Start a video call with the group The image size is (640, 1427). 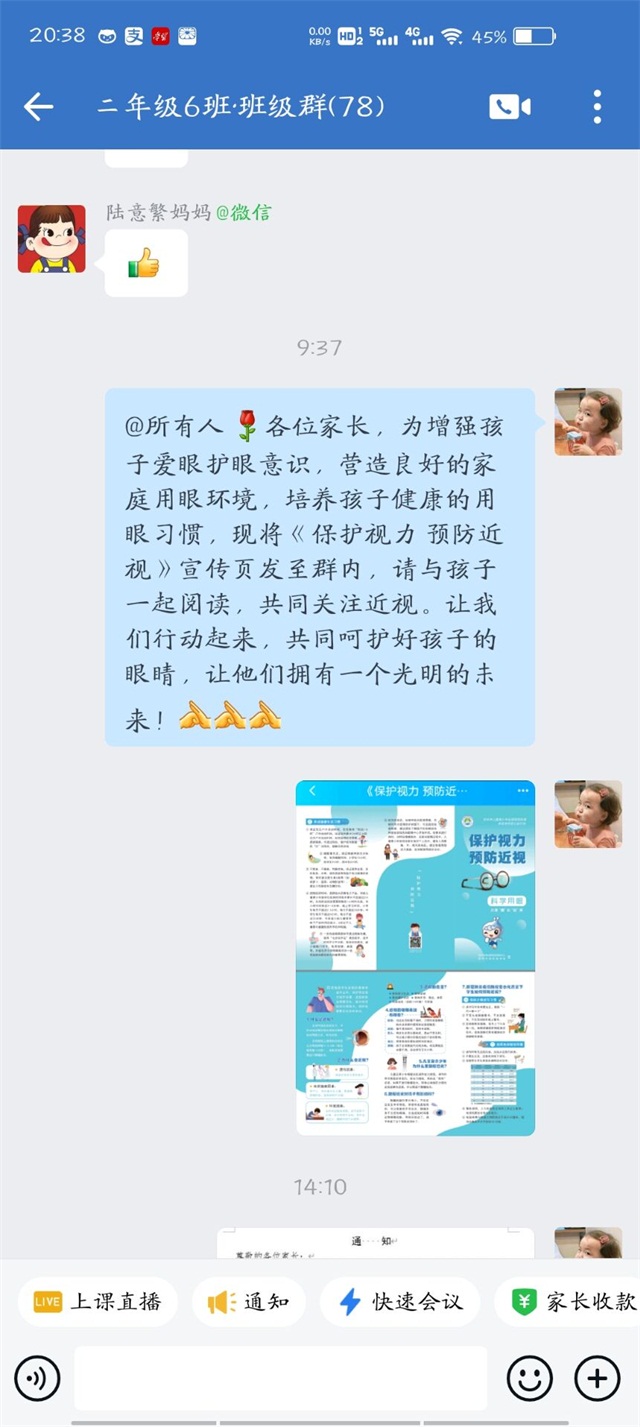(509, 106)
